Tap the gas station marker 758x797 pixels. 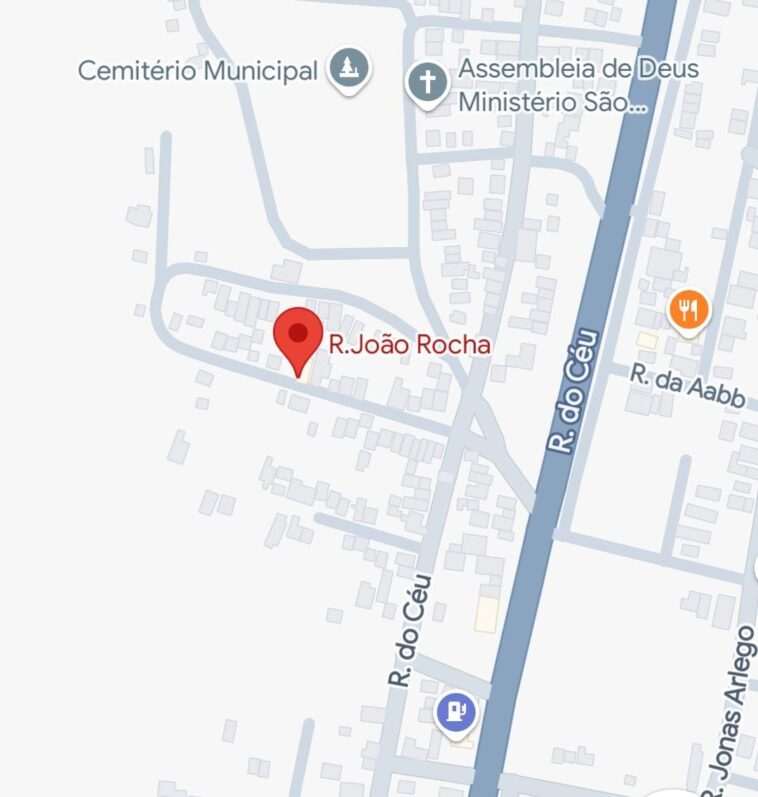click(456, 712)
